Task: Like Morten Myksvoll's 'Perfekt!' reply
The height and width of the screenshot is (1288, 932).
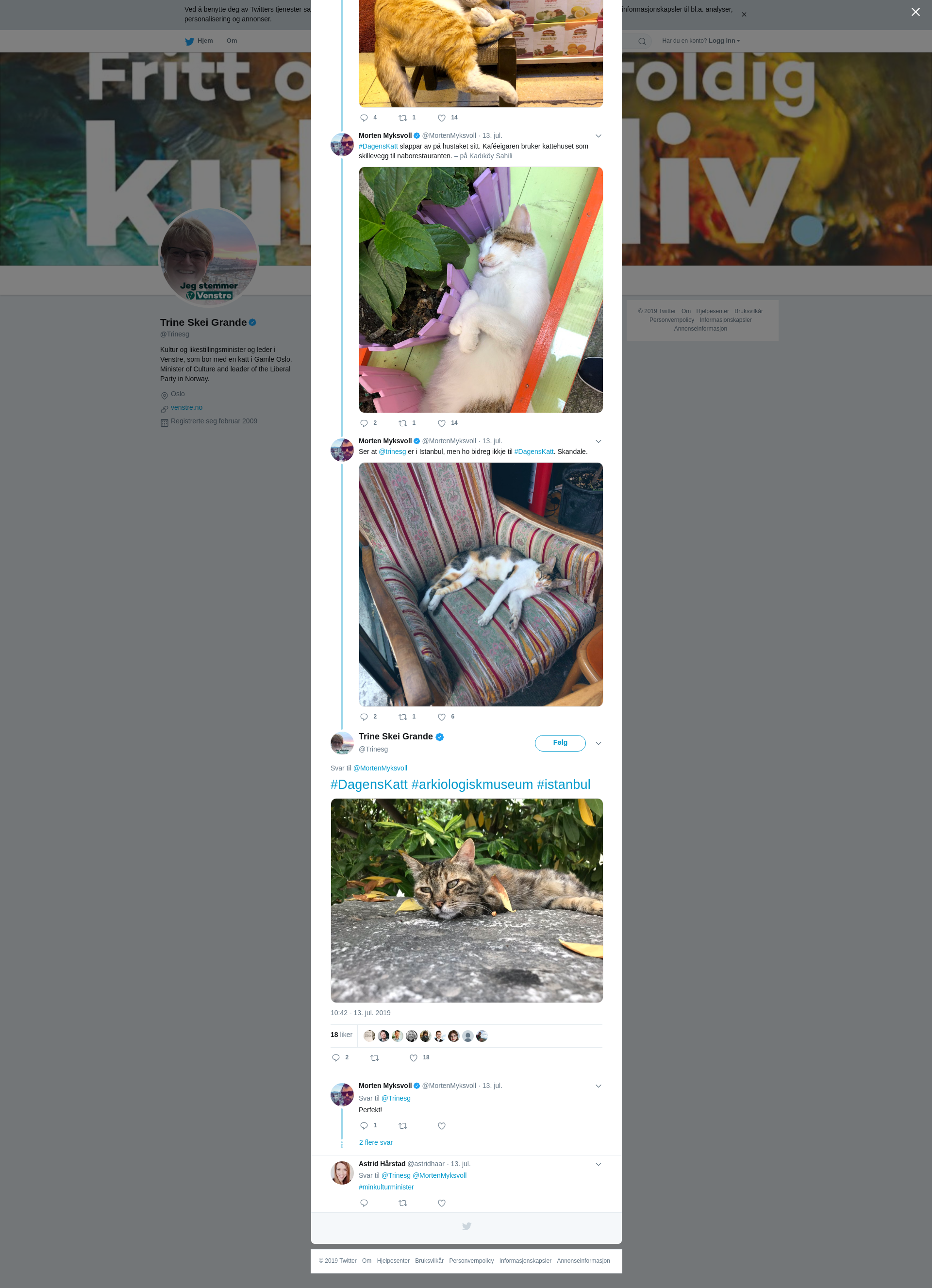Action: click(x=441, y=1125)
